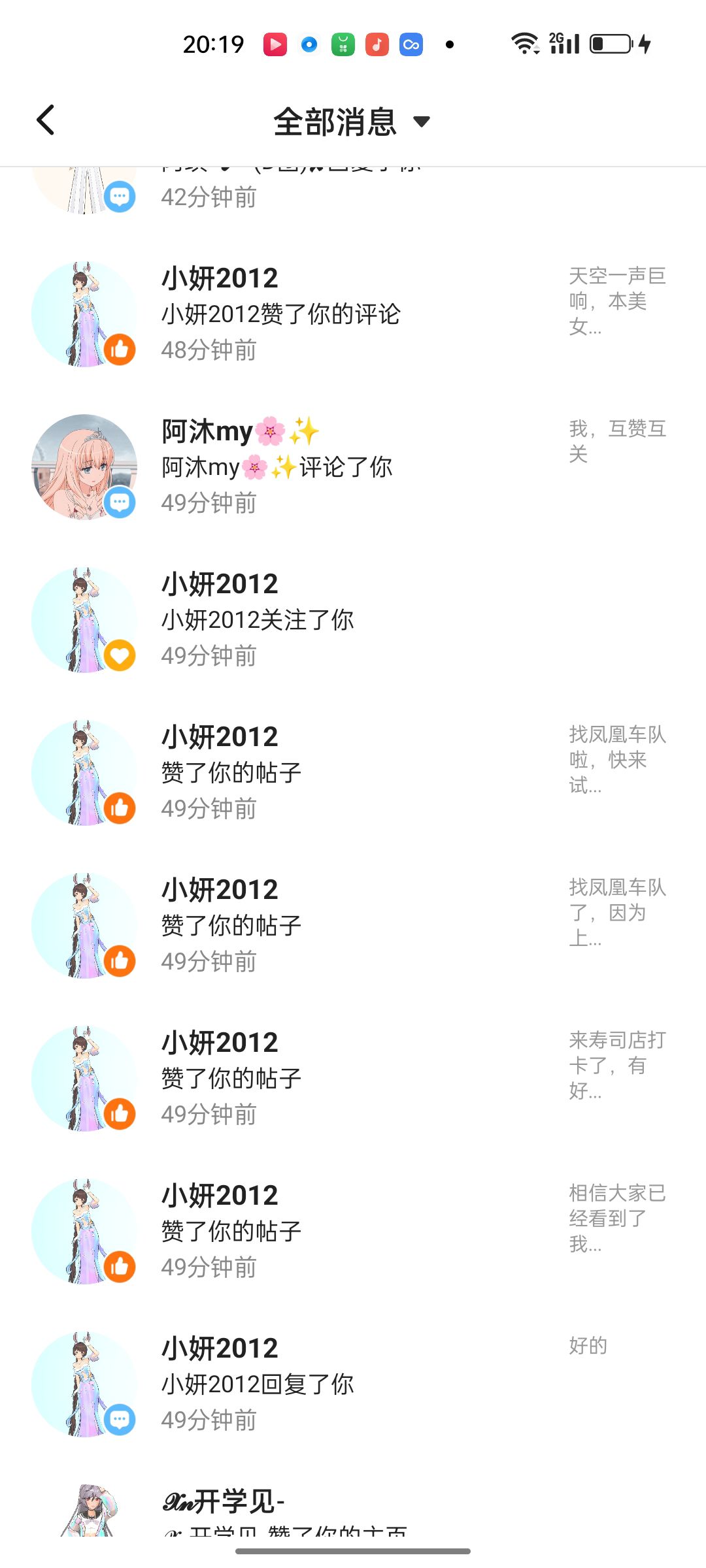706x1568 pixels.
Task: Open 小妍2012's comment-like notification from 48分钟前
Action: tap(281, 314)
